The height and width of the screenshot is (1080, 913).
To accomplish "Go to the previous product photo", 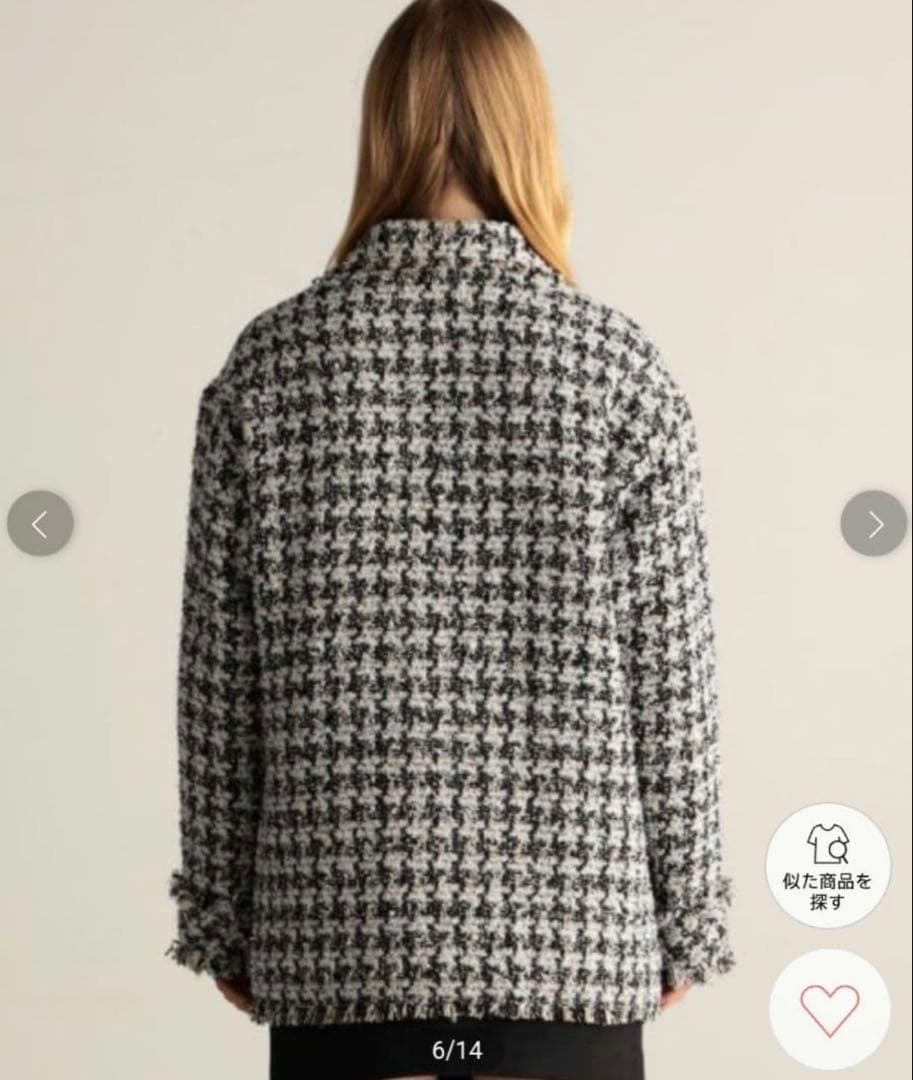I will pyautogui.click(x=40, y=523).
